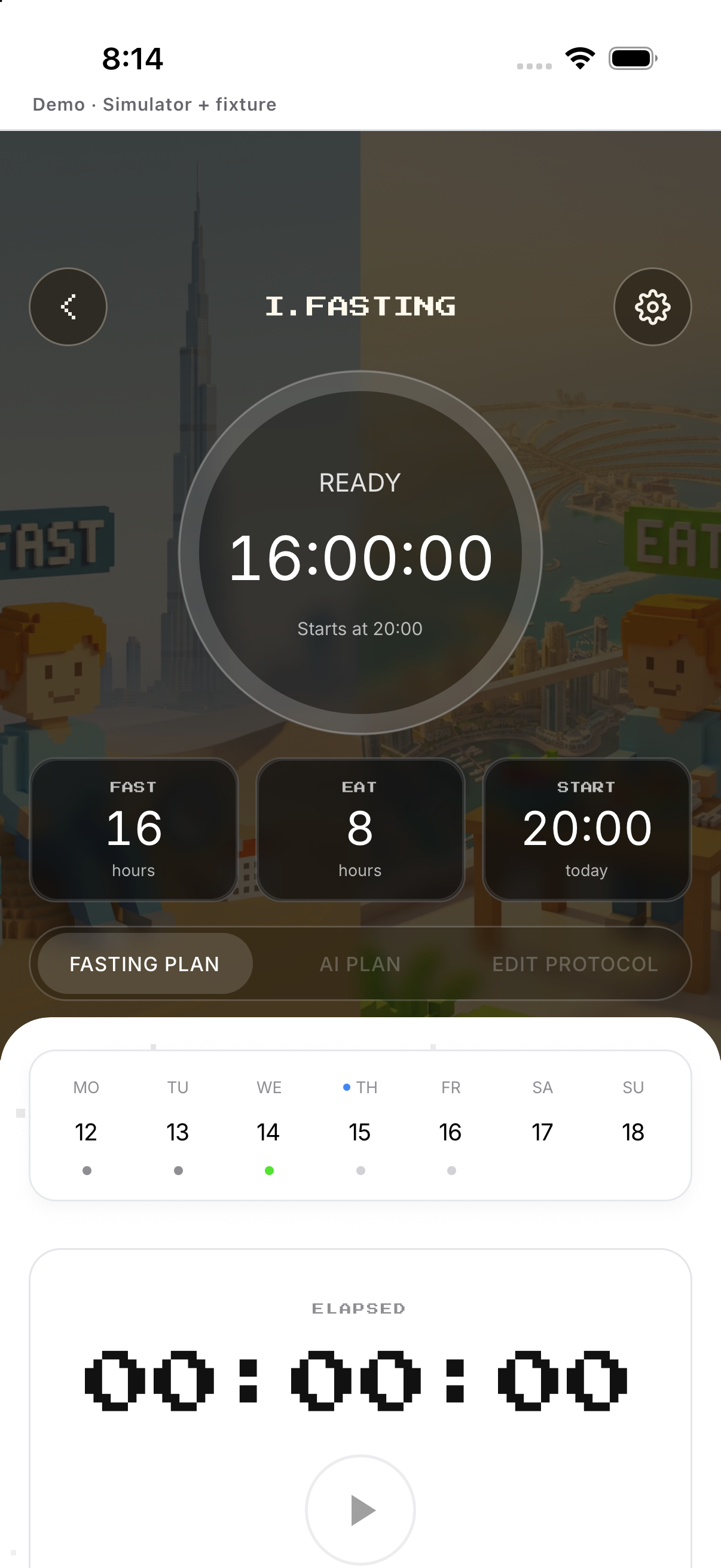Go back using the arrow button
Viewport: 721px width, 1568px height.
pos(68,307)
